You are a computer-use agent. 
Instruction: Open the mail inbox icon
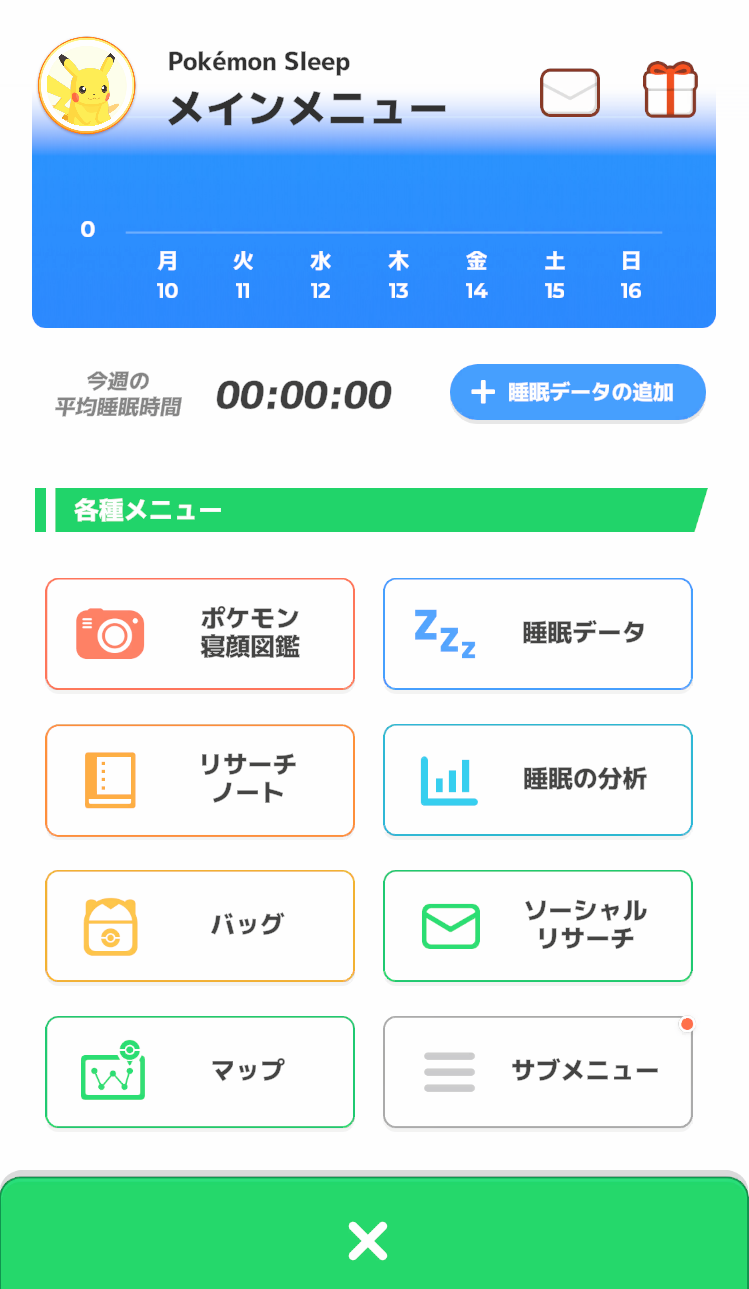(x=569, y=91)
